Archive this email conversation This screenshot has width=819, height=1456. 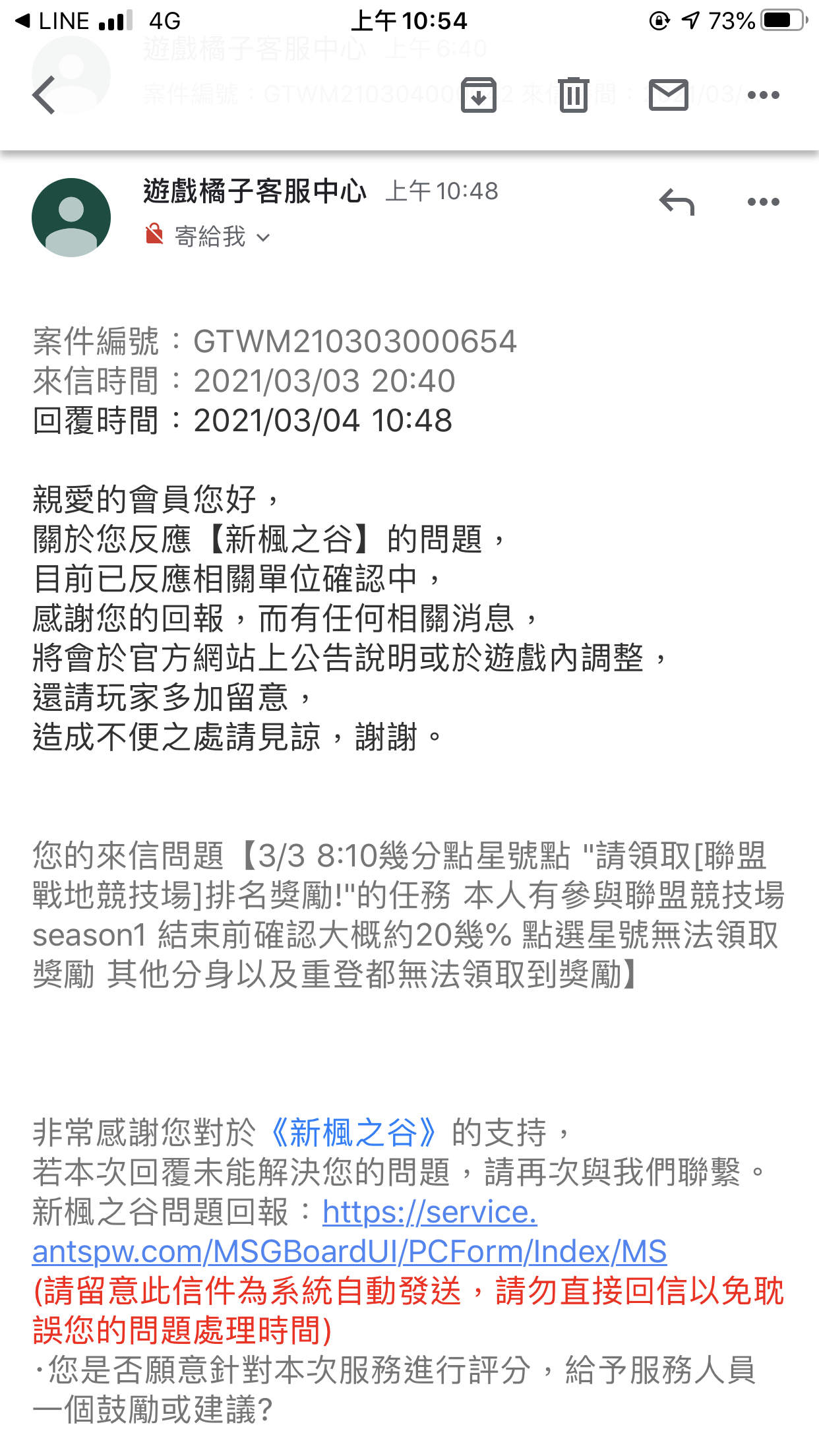(478, 95)
